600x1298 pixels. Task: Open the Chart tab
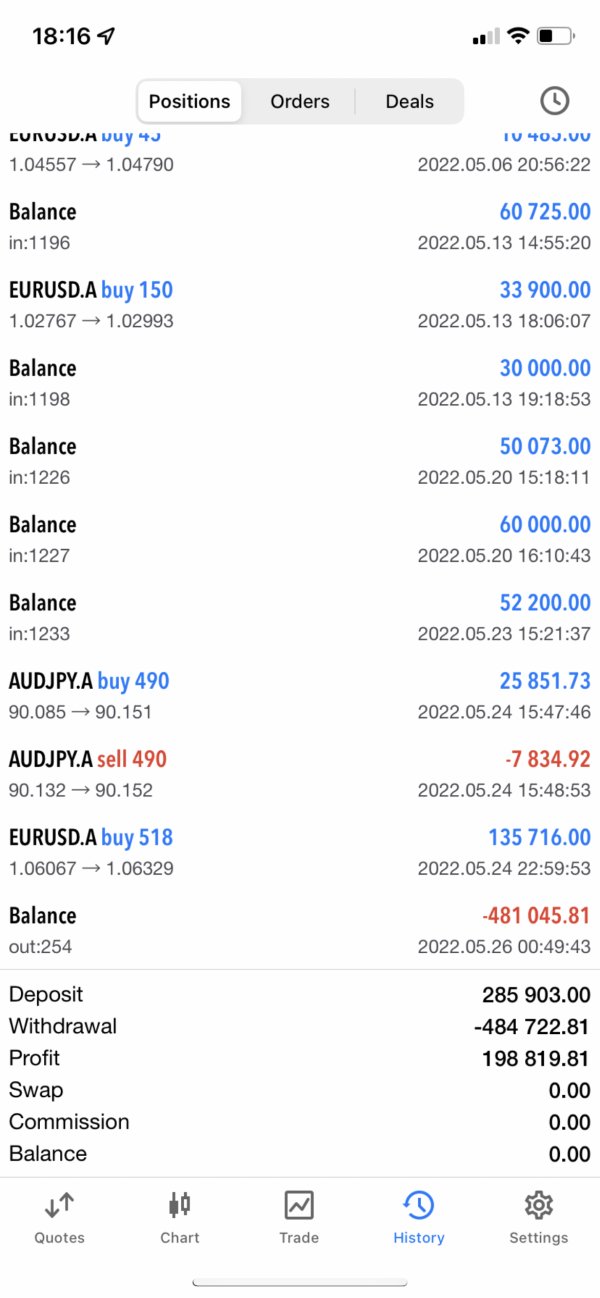pyautogui.click(x=180, y=1217)
